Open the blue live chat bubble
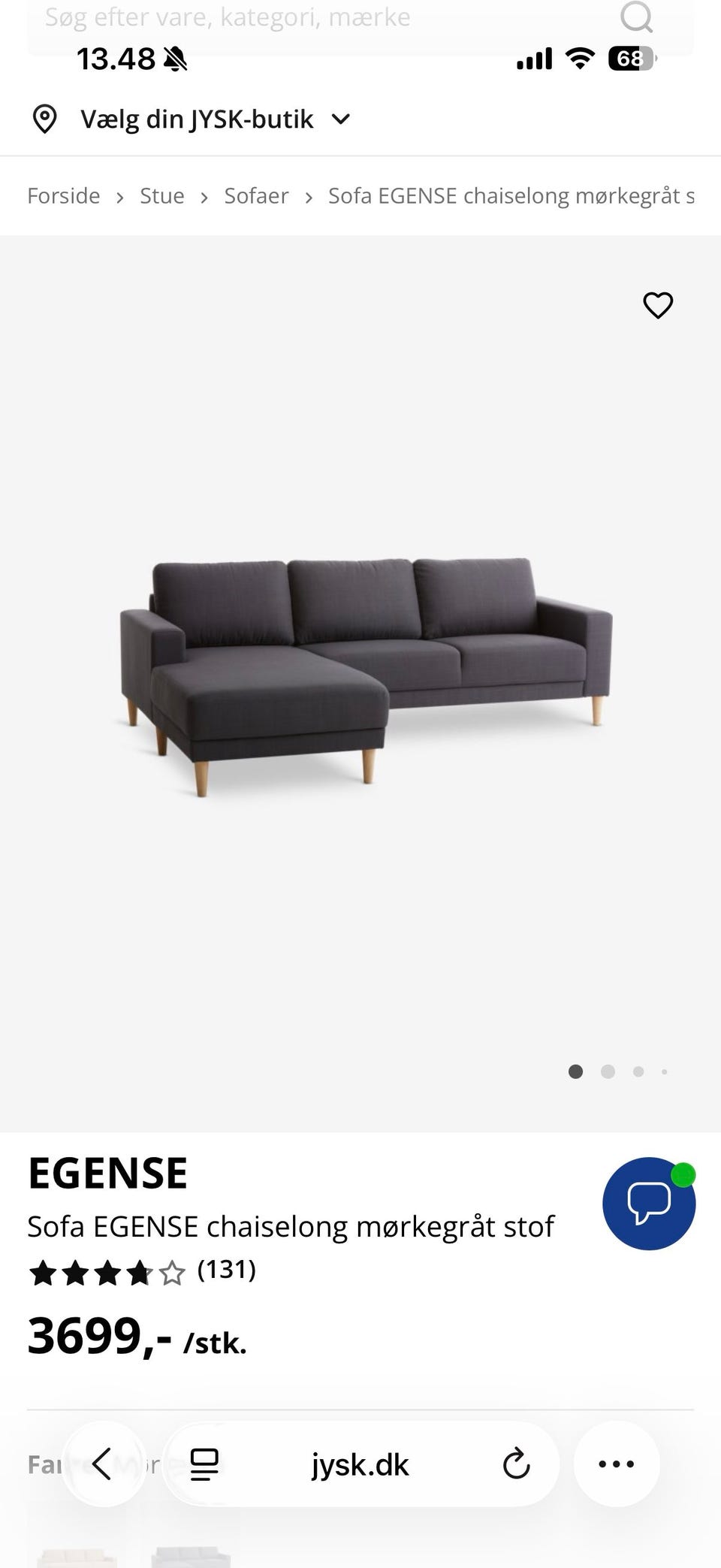Viewport: 721px width, 1568px height. [649, 1203]
